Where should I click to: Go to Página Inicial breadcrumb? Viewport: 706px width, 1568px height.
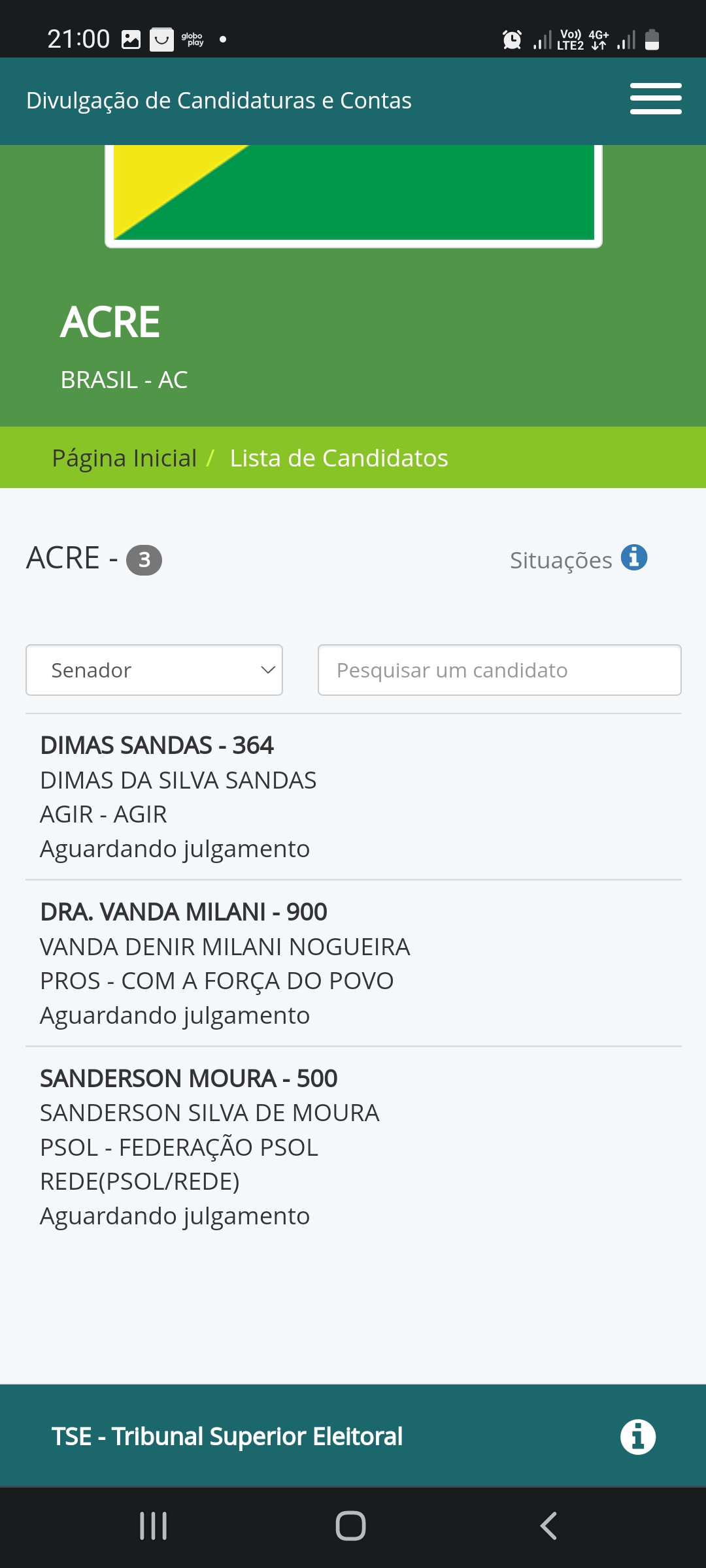coord(124,458)
